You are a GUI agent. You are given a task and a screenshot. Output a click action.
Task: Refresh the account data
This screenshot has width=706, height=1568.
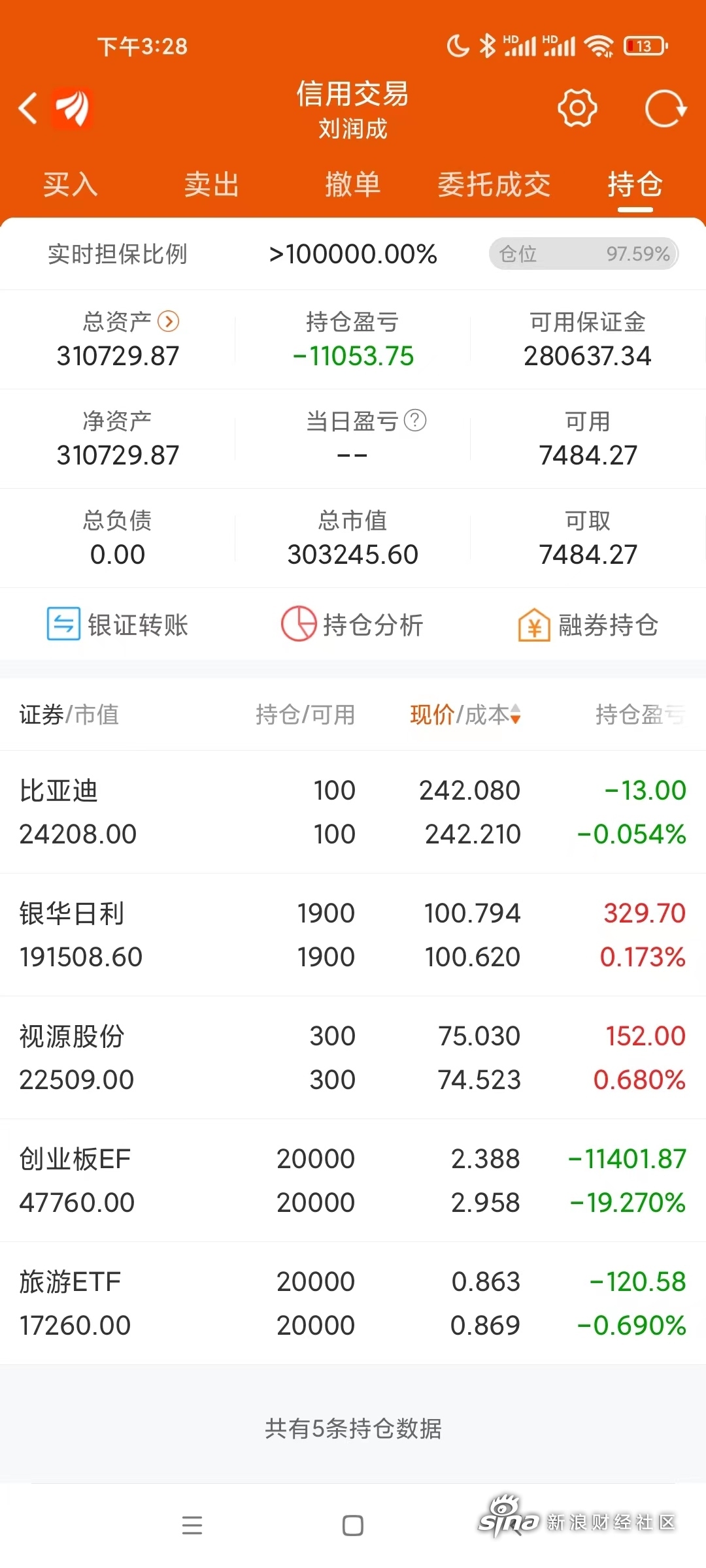pyautogui.click(x=665, y=108)
